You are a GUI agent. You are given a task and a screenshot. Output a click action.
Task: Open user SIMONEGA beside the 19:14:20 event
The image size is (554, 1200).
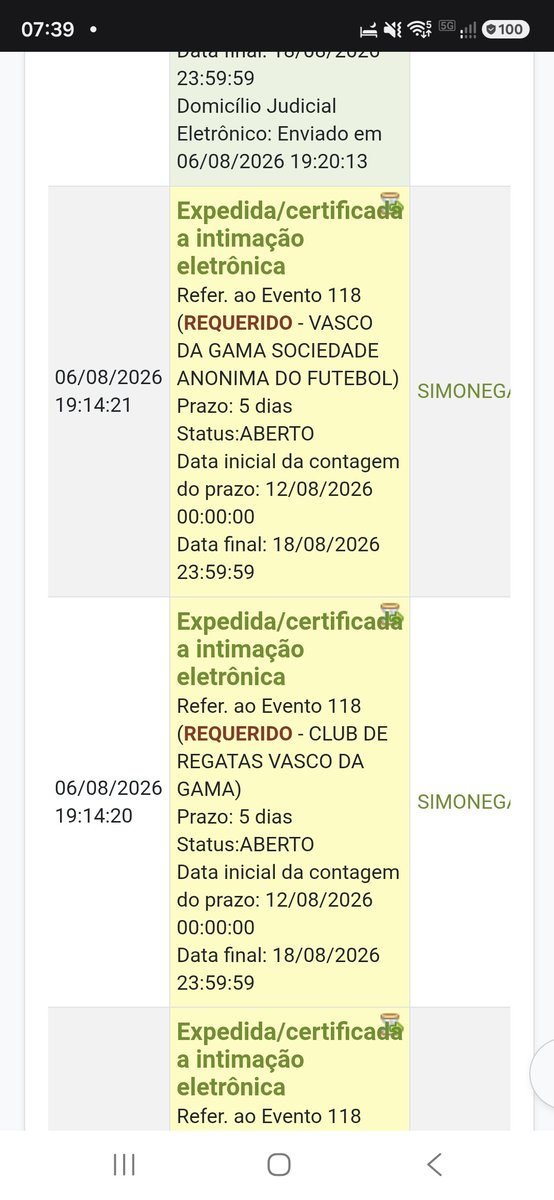463,801
